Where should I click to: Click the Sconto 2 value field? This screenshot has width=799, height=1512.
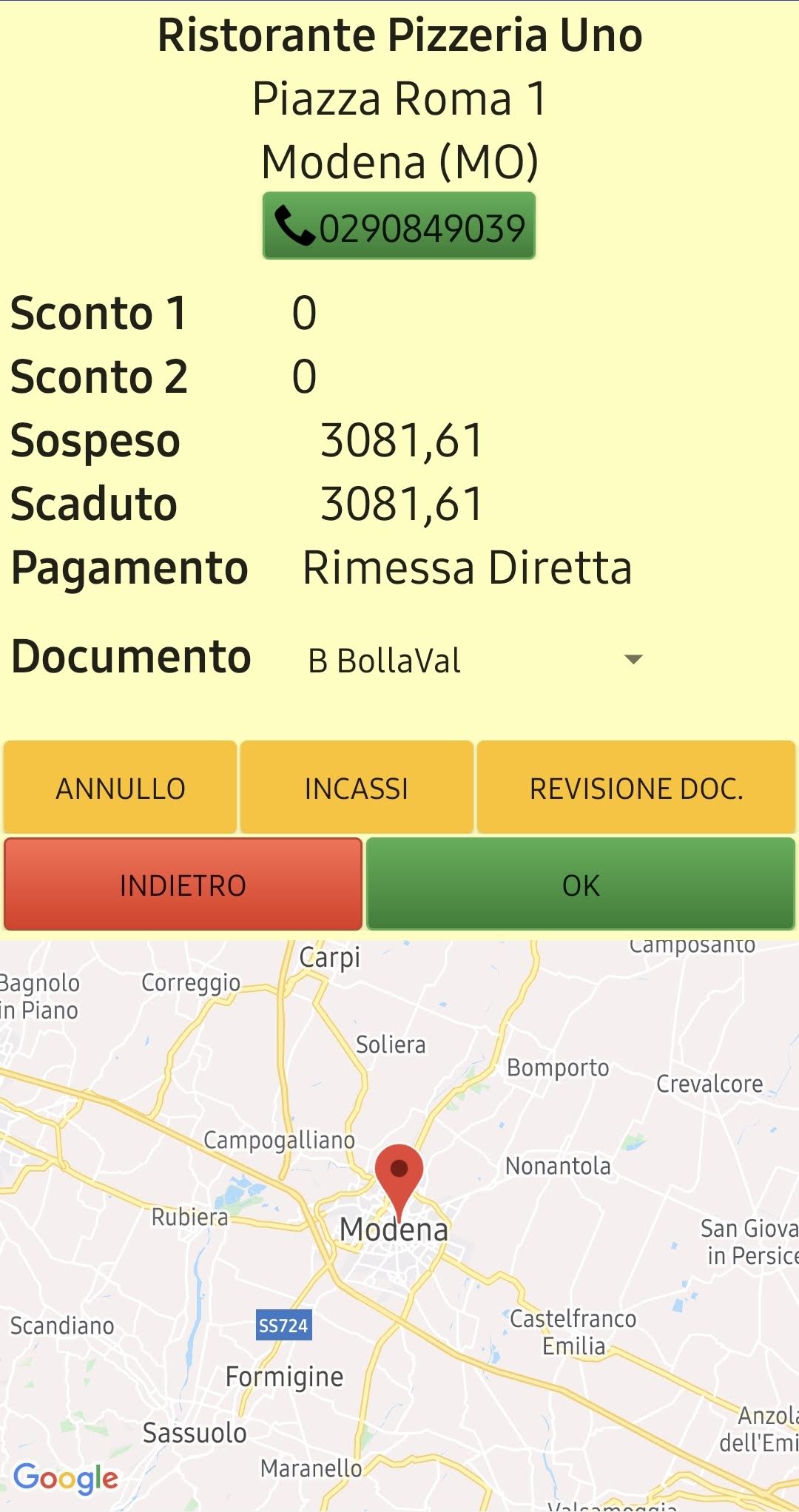pos(303,376)
